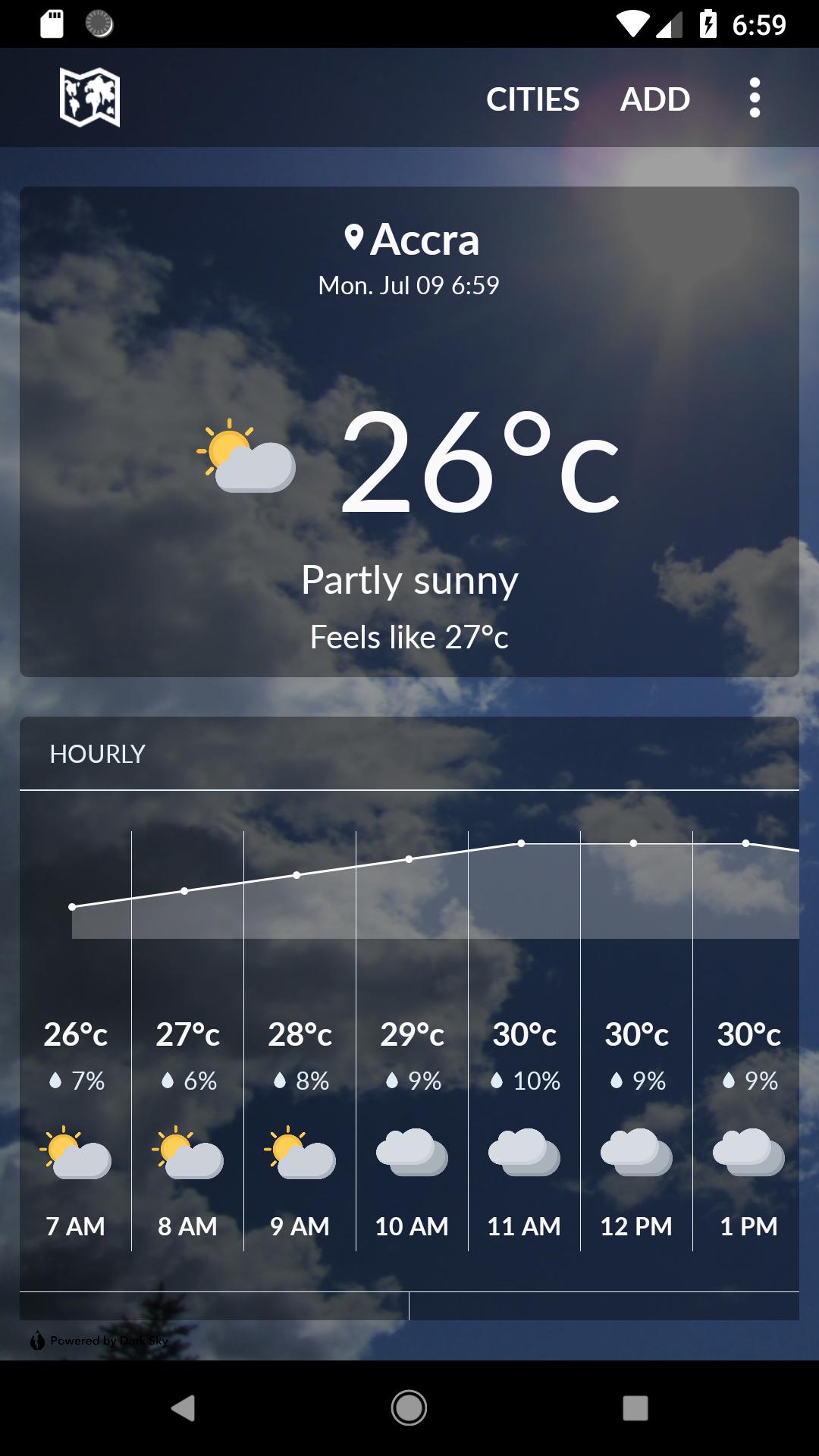Open the CITIES menu item
The height and width of the screenshot is (1456, 819).
point(534,99)
